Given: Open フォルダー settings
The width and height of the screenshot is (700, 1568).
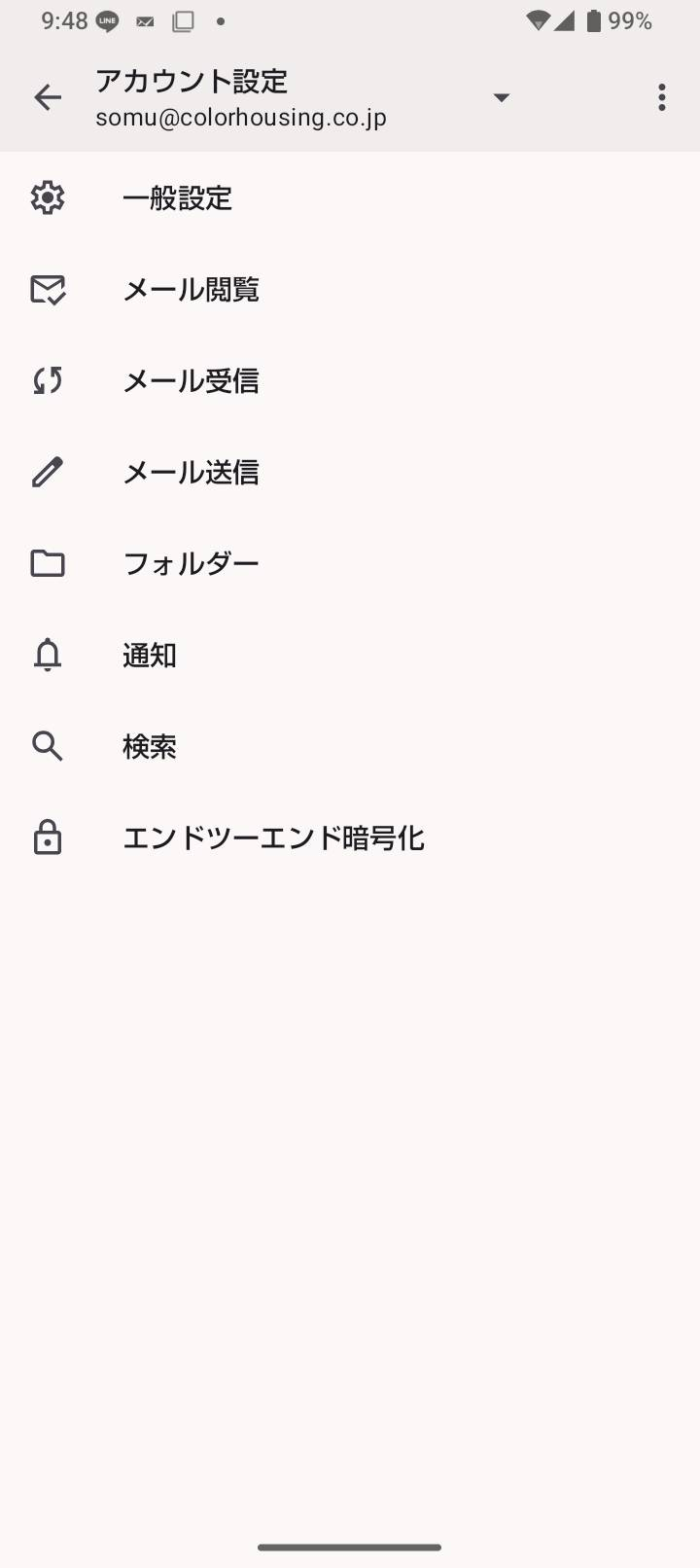Looking at the screenshot, I should pyautogui.click(x=350, y=564).
